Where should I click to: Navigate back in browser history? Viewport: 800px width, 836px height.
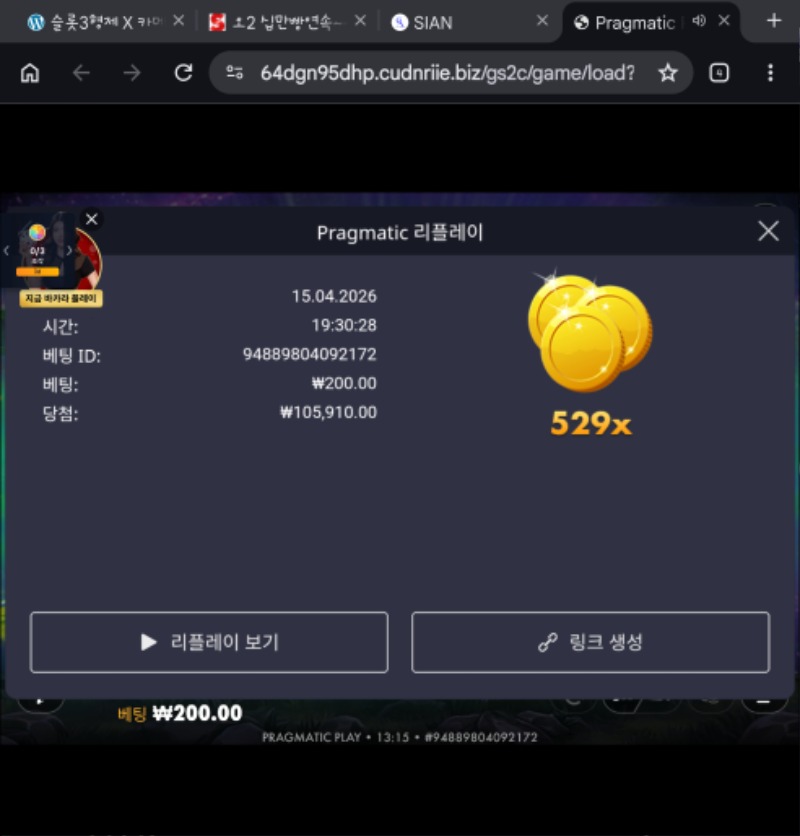[x=81, y=72]
